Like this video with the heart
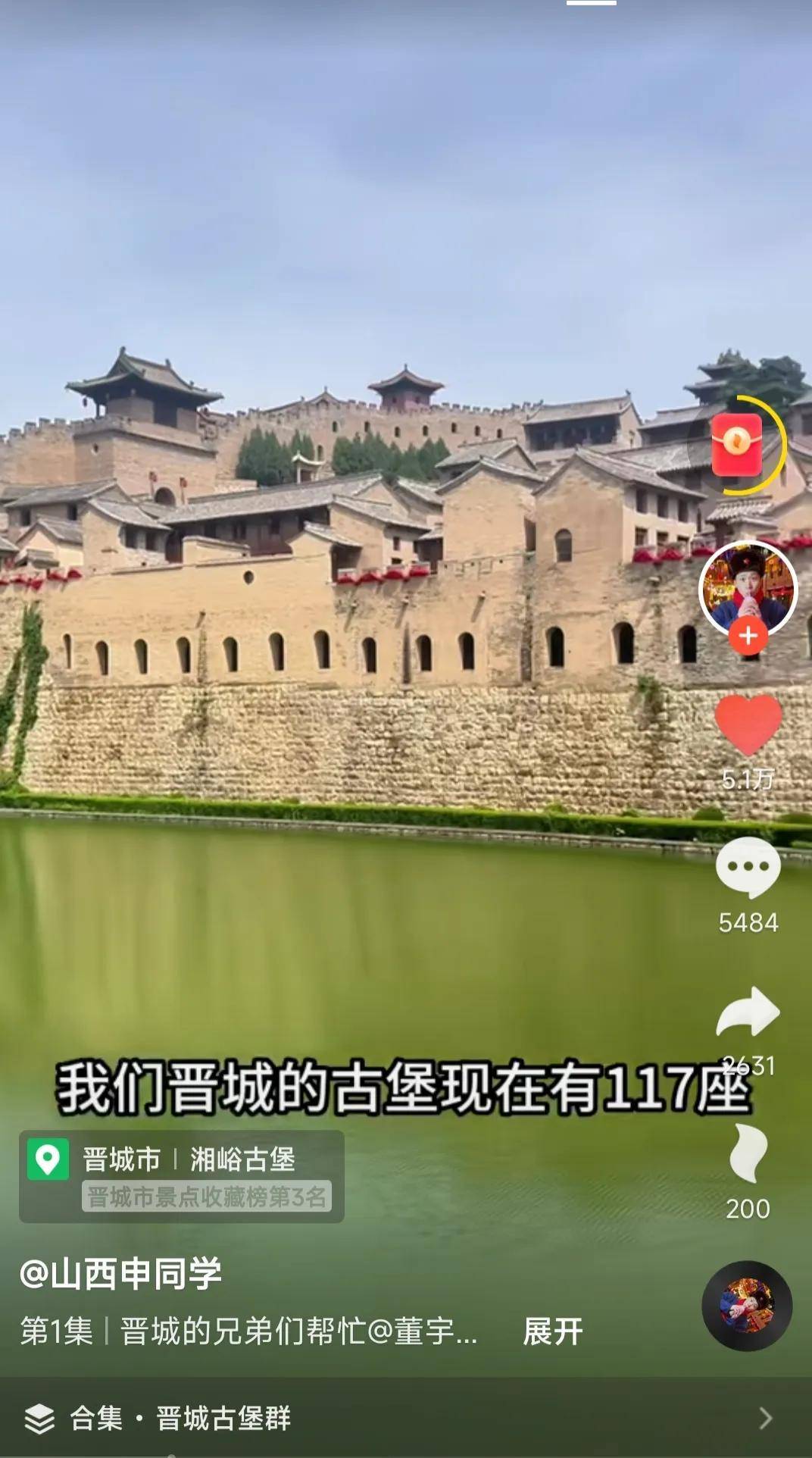This screenshot has height=1458, width=812. click(748, 724)
